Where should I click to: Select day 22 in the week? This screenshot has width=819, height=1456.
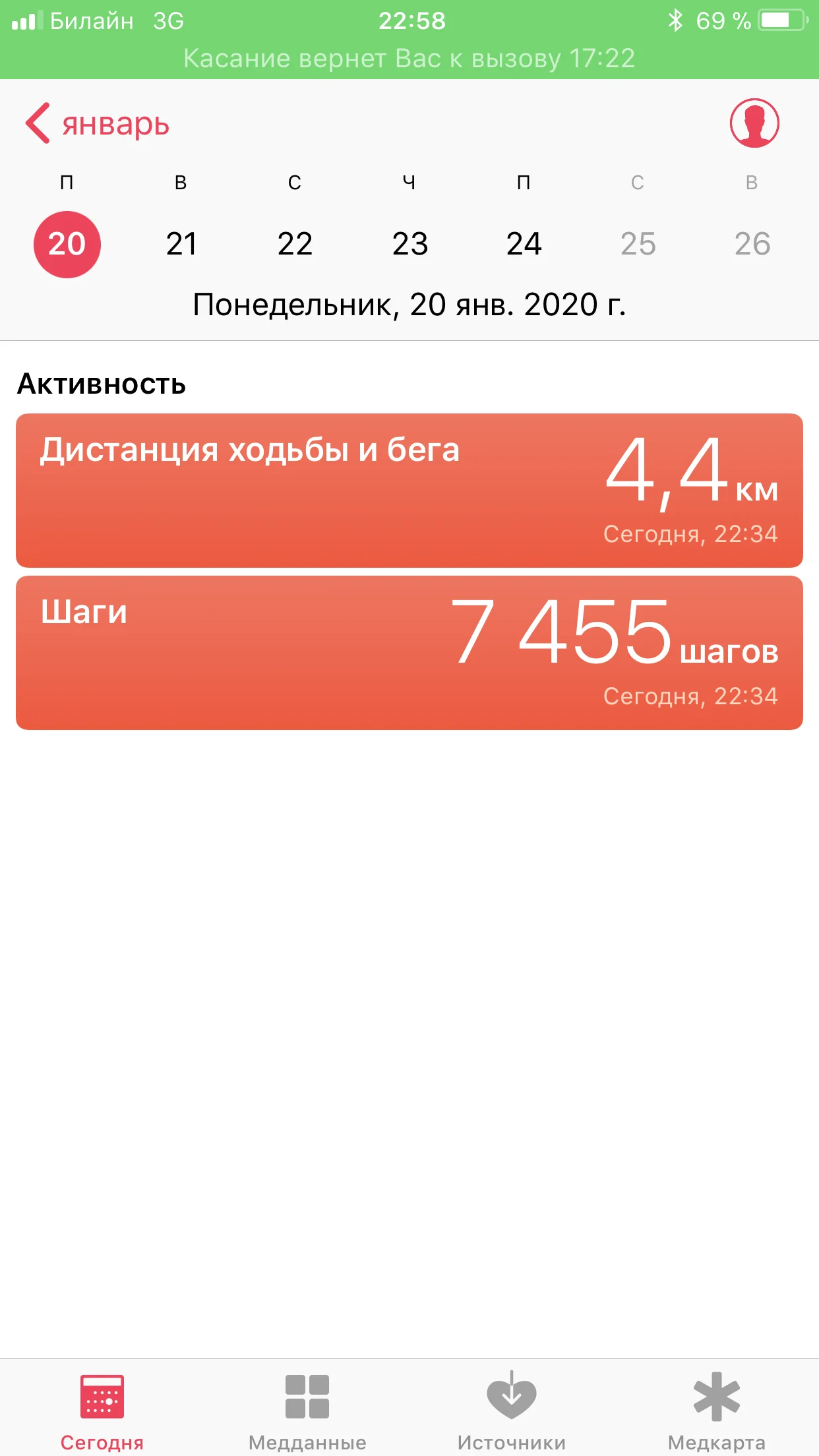[x=295, y=244]
